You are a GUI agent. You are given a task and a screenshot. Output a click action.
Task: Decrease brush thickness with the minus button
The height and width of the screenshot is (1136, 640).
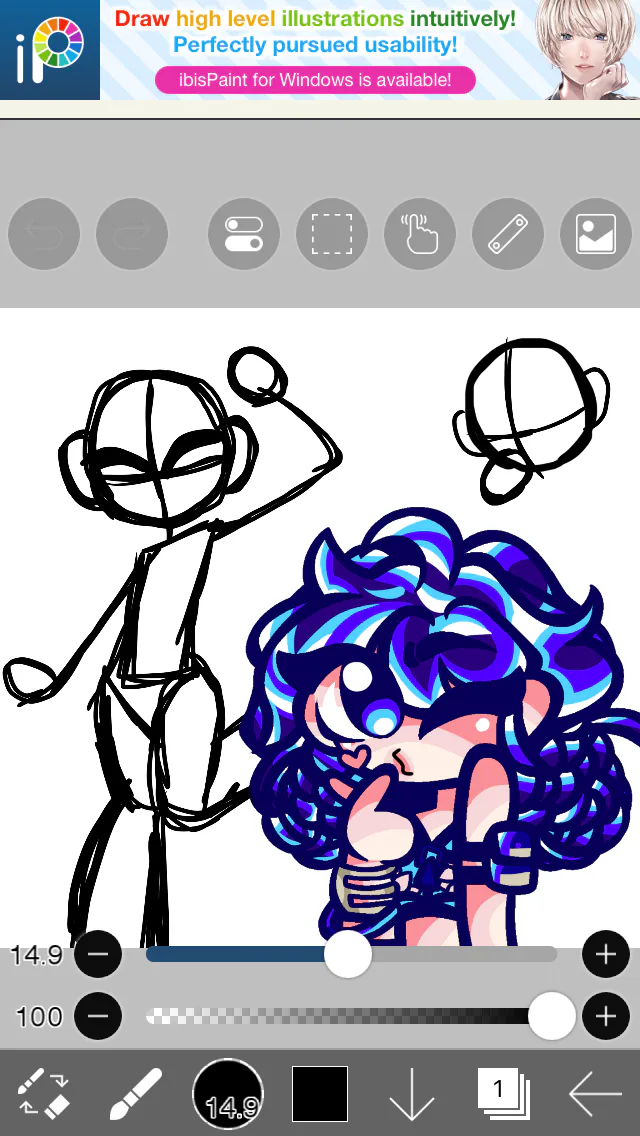(x=98, y=954)
